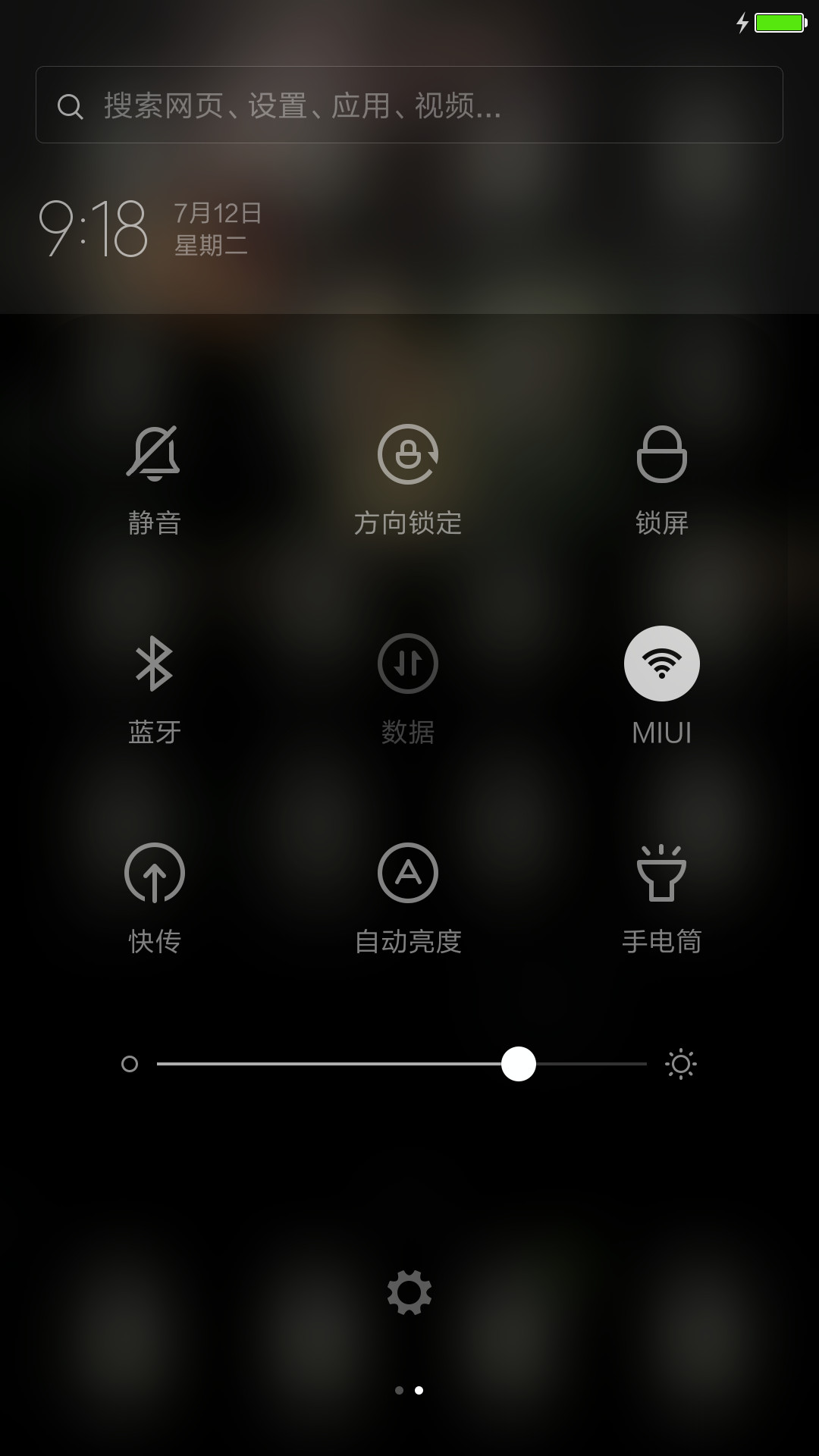Open settings via the gear icon
The height and width of the screenshot is (1456, 819).
409,1293
